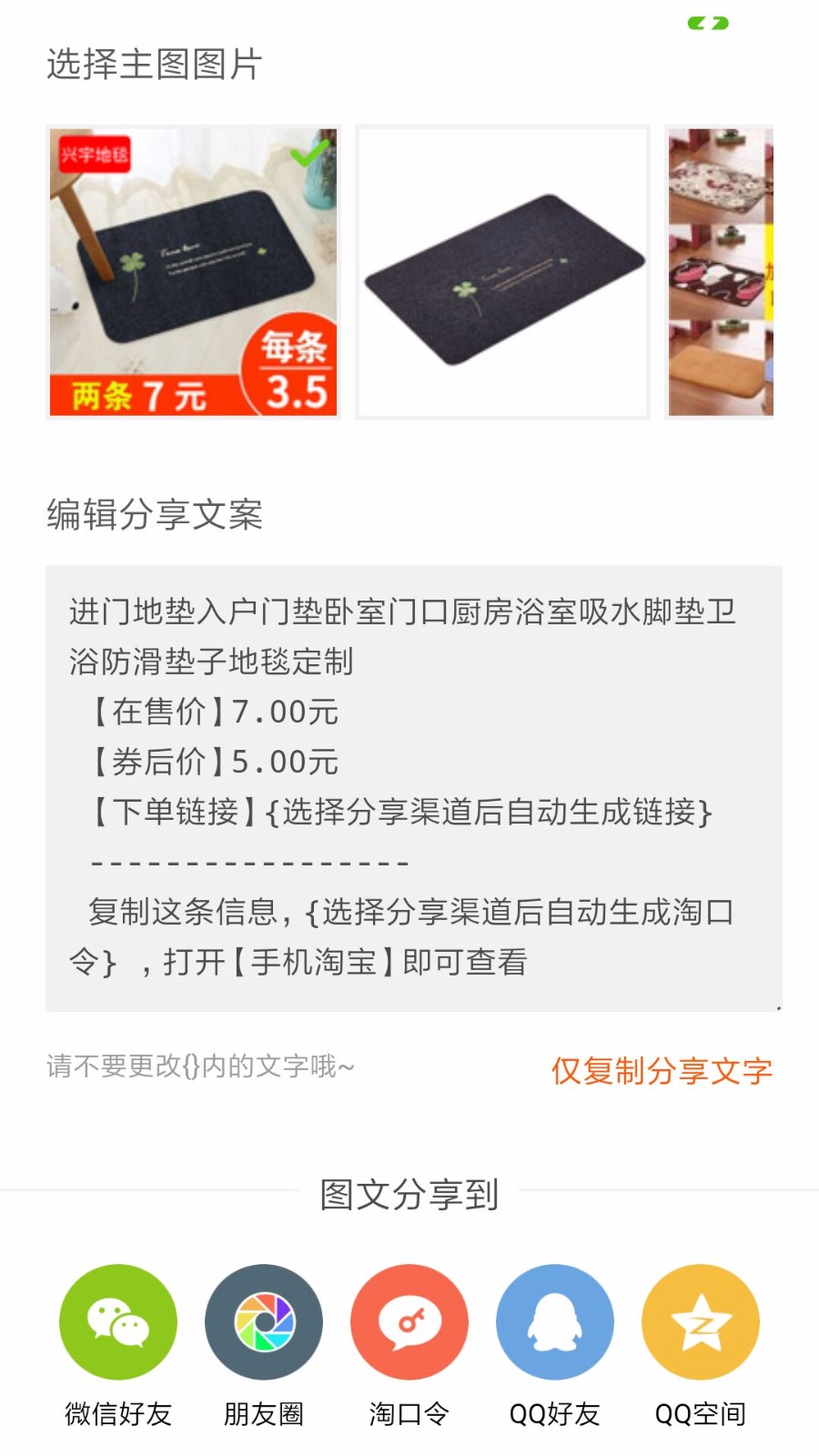Click the note about not changing {} text
Viewport: 819px width, 1456px height.
[x=200, y=1067]
